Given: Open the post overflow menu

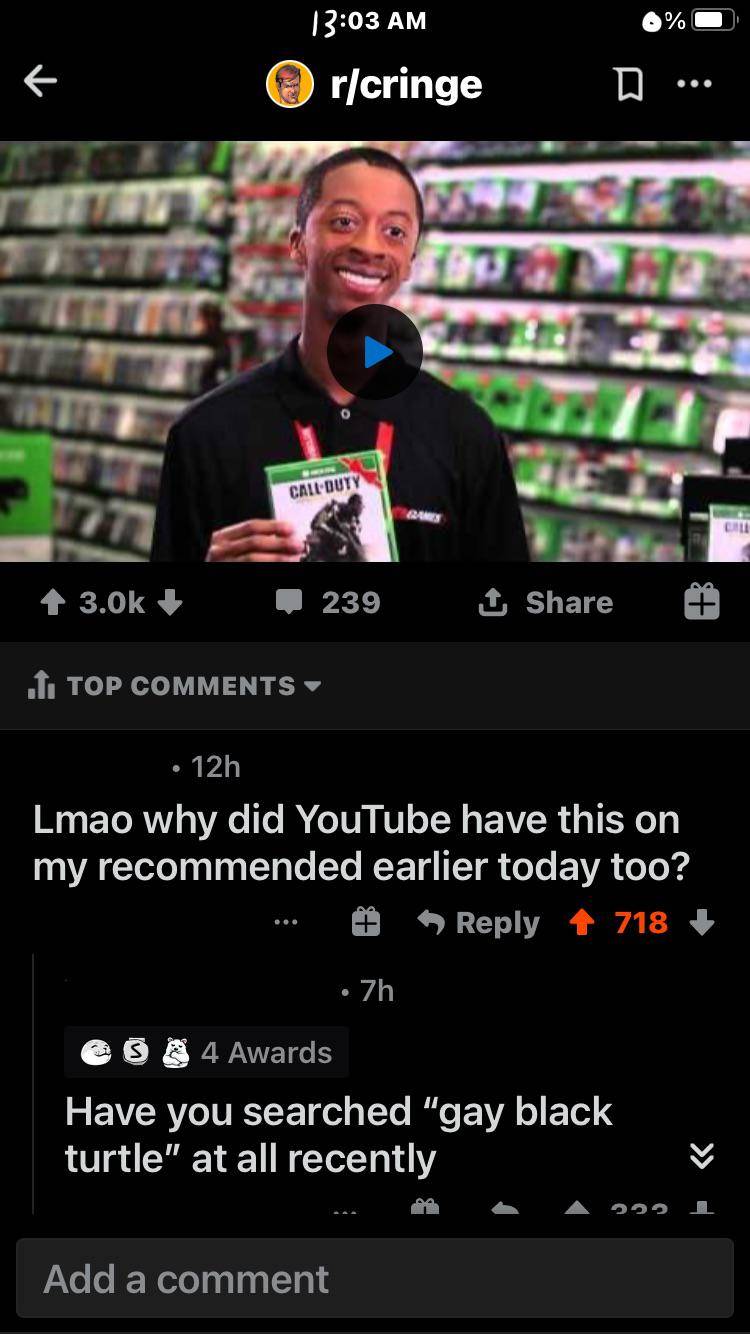Looking at the screenshot, I should tap(694, 84).
